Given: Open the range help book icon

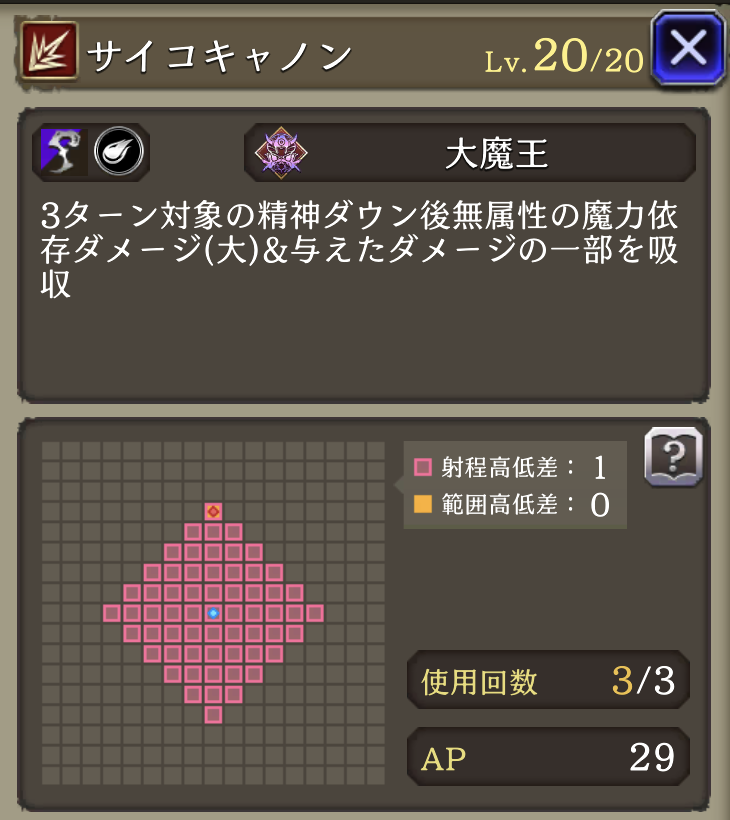Looking at the screenshot, I should point(673,457).
